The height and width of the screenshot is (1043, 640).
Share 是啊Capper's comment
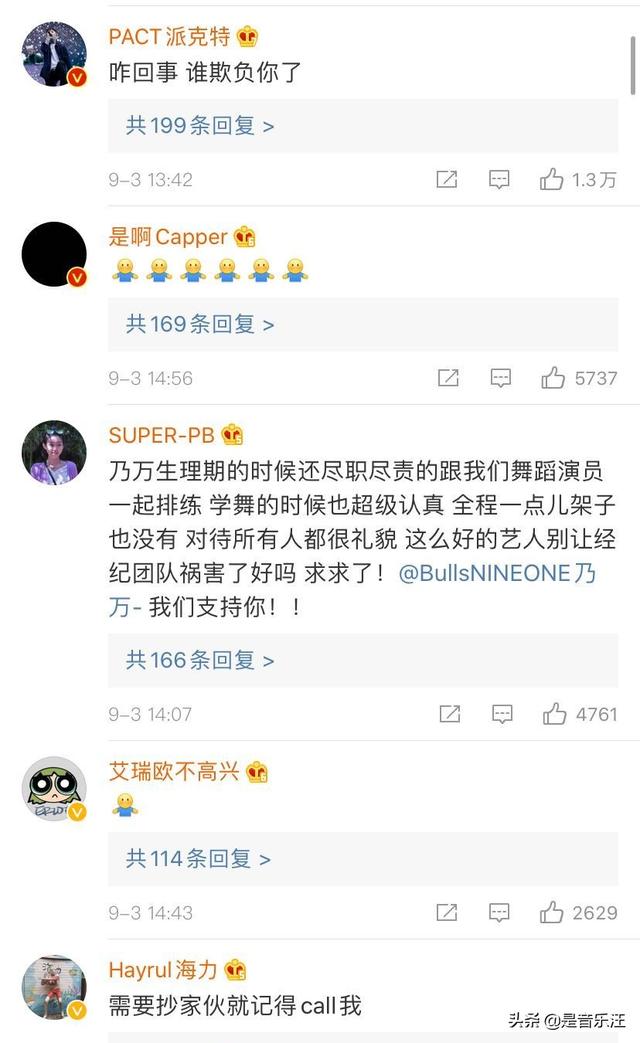pos(448,378)
